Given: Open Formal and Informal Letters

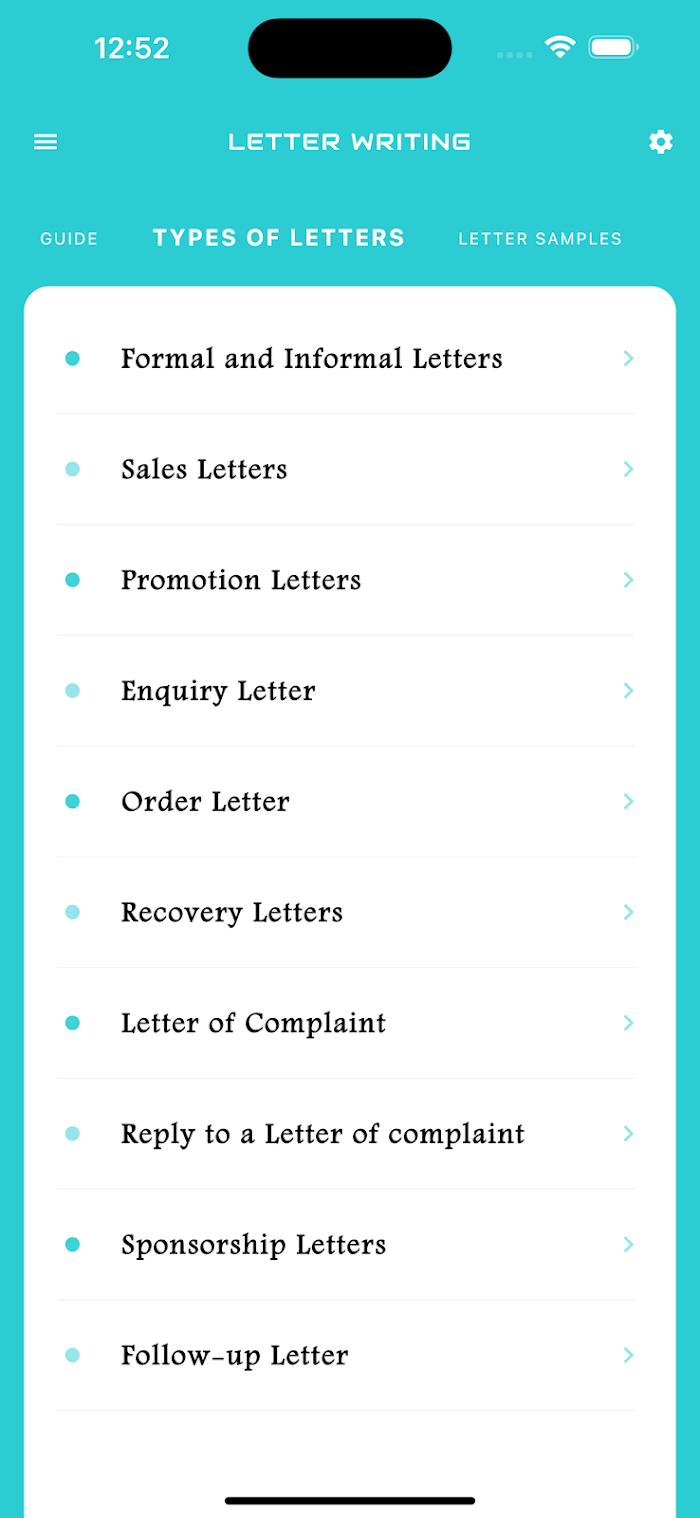Looking at the screenshot, I should click(346, 359).
